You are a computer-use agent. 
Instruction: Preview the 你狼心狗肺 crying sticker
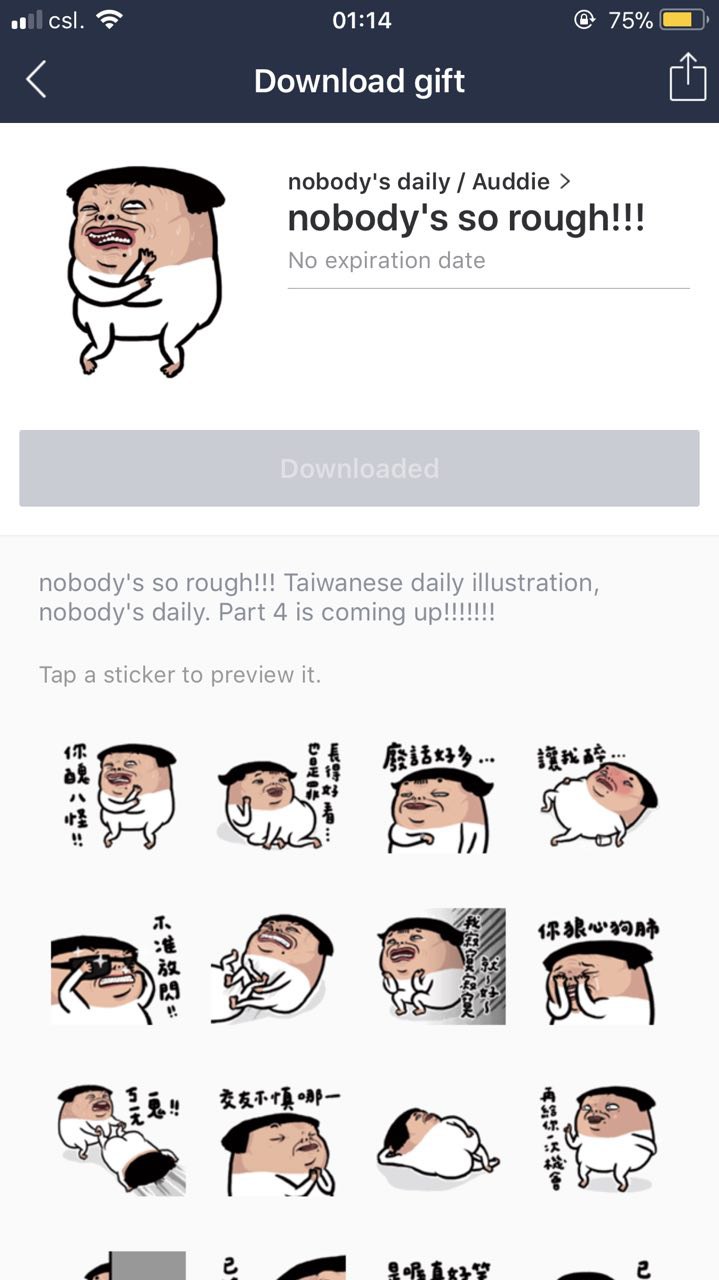(x=598, y=967)
